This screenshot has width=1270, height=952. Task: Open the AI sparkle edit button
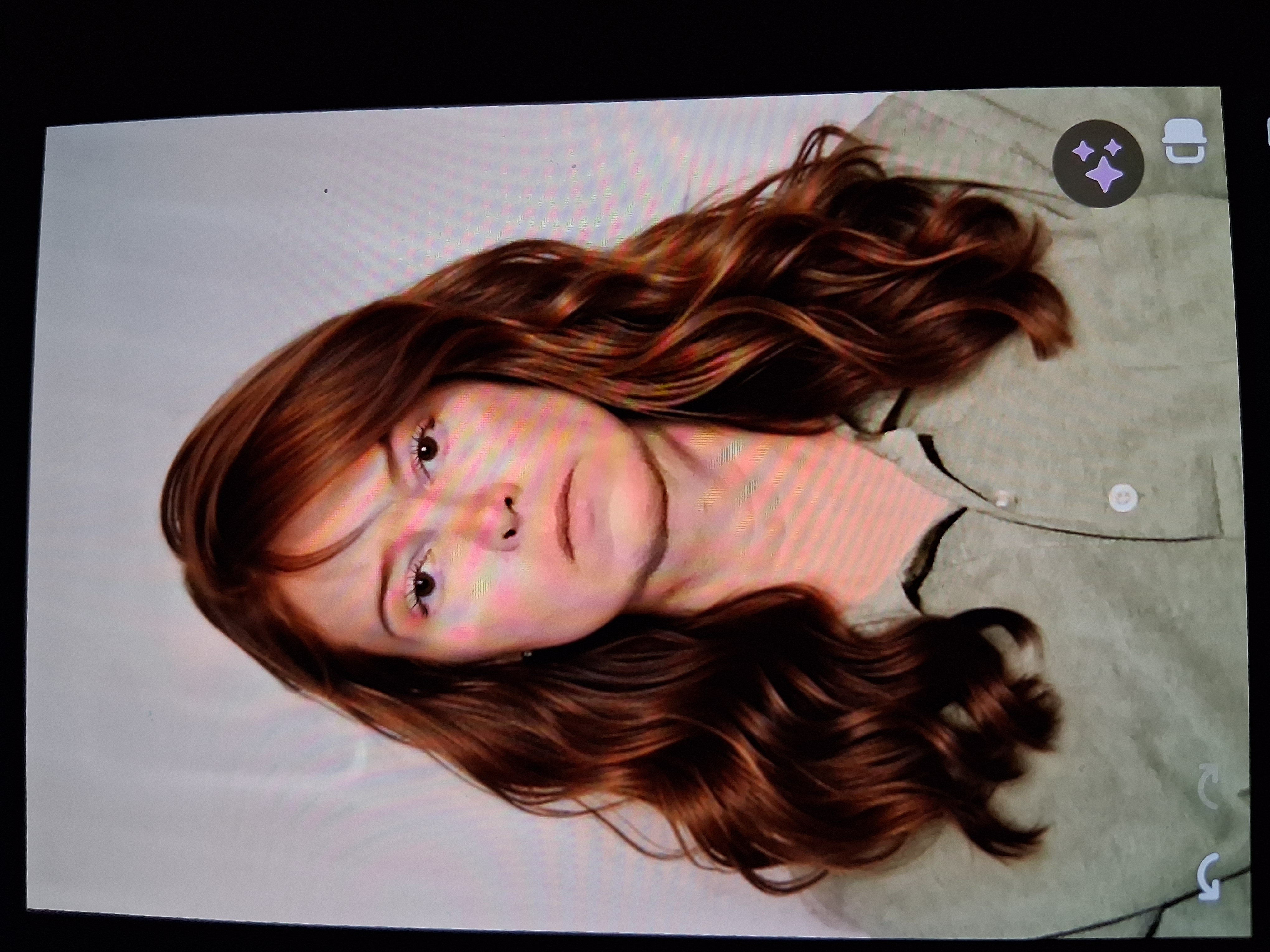1098,164
